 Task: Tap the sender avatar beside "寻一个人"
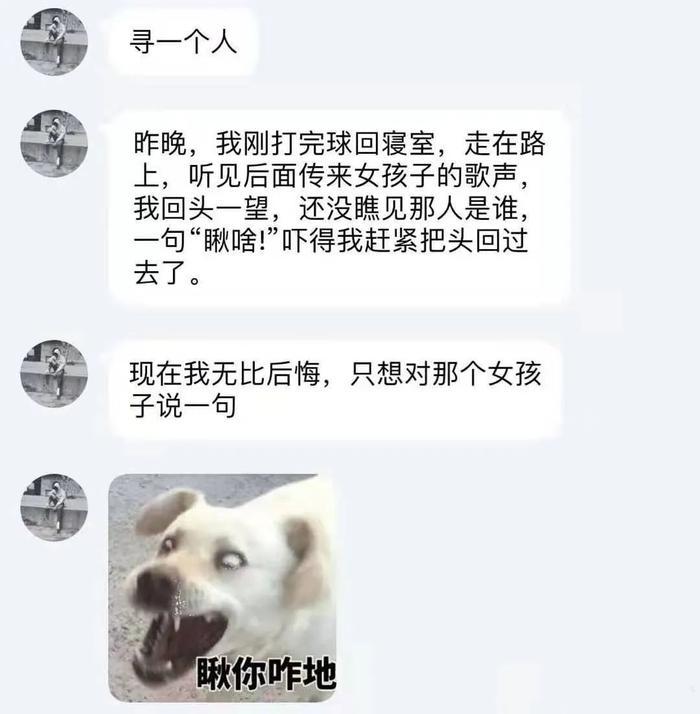point(54,42)
